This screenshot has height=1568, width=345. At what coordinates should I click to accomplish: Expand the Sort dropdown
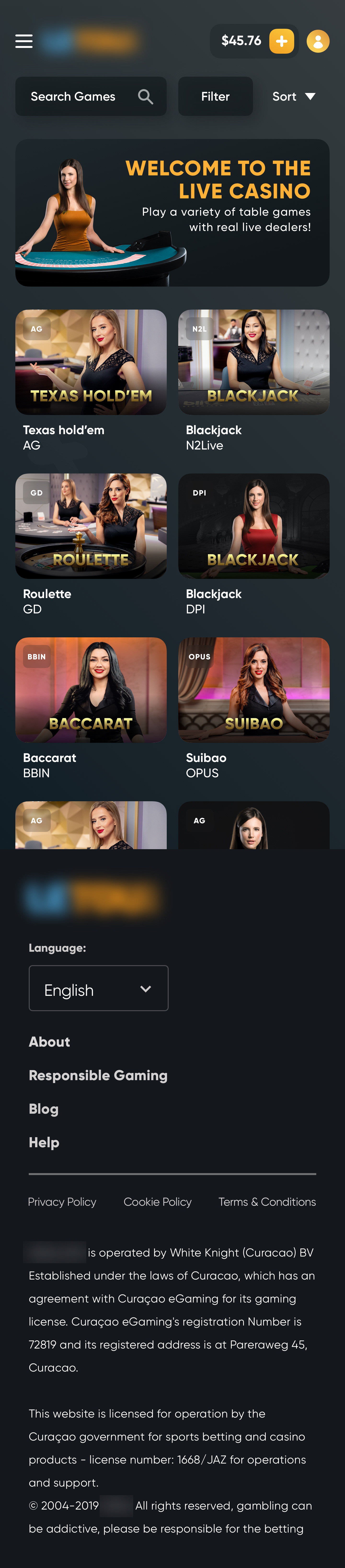coord(293,96)
